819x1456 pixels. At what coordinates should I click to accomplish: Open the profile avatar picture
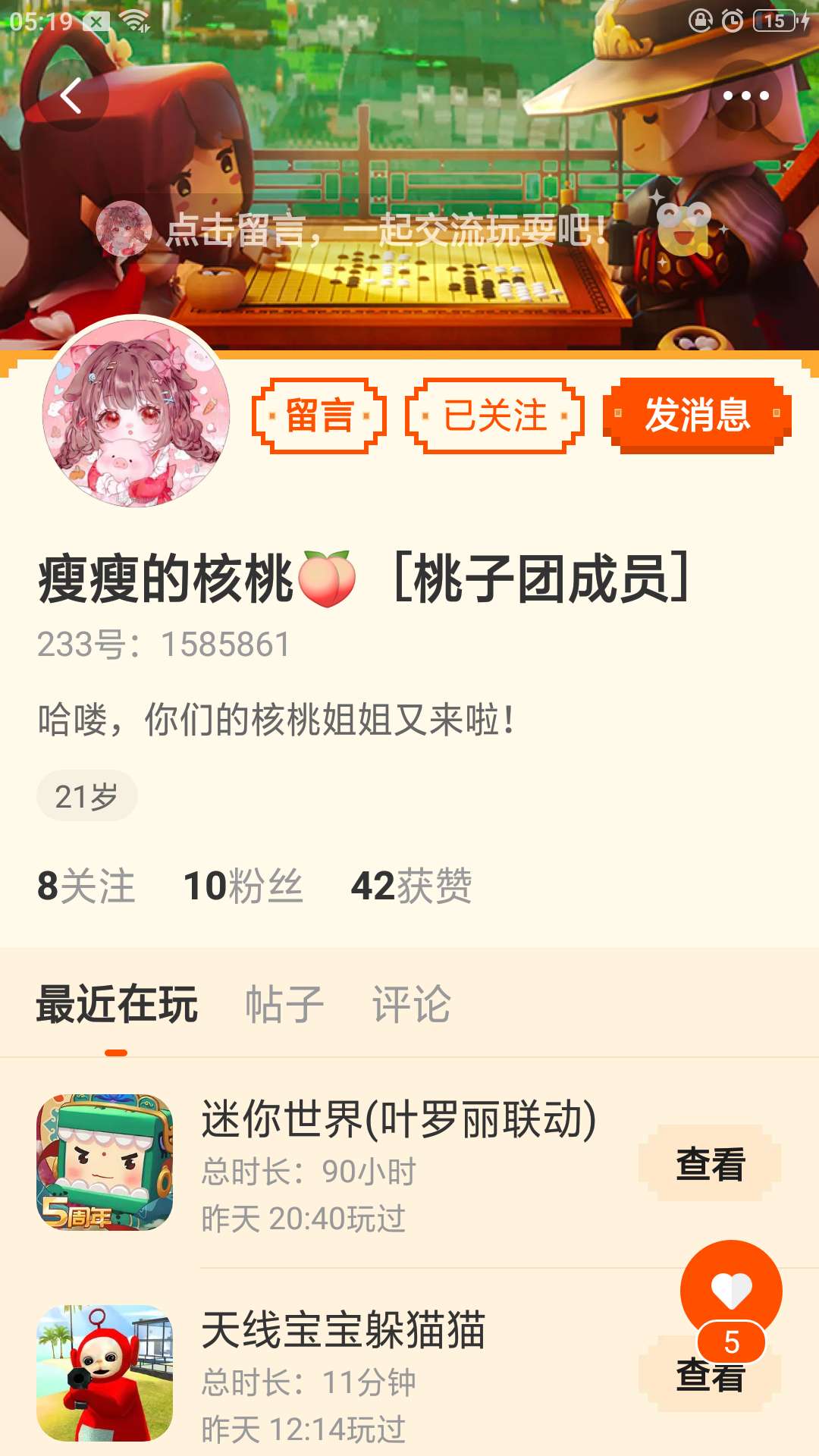click(x=136, y=412)
